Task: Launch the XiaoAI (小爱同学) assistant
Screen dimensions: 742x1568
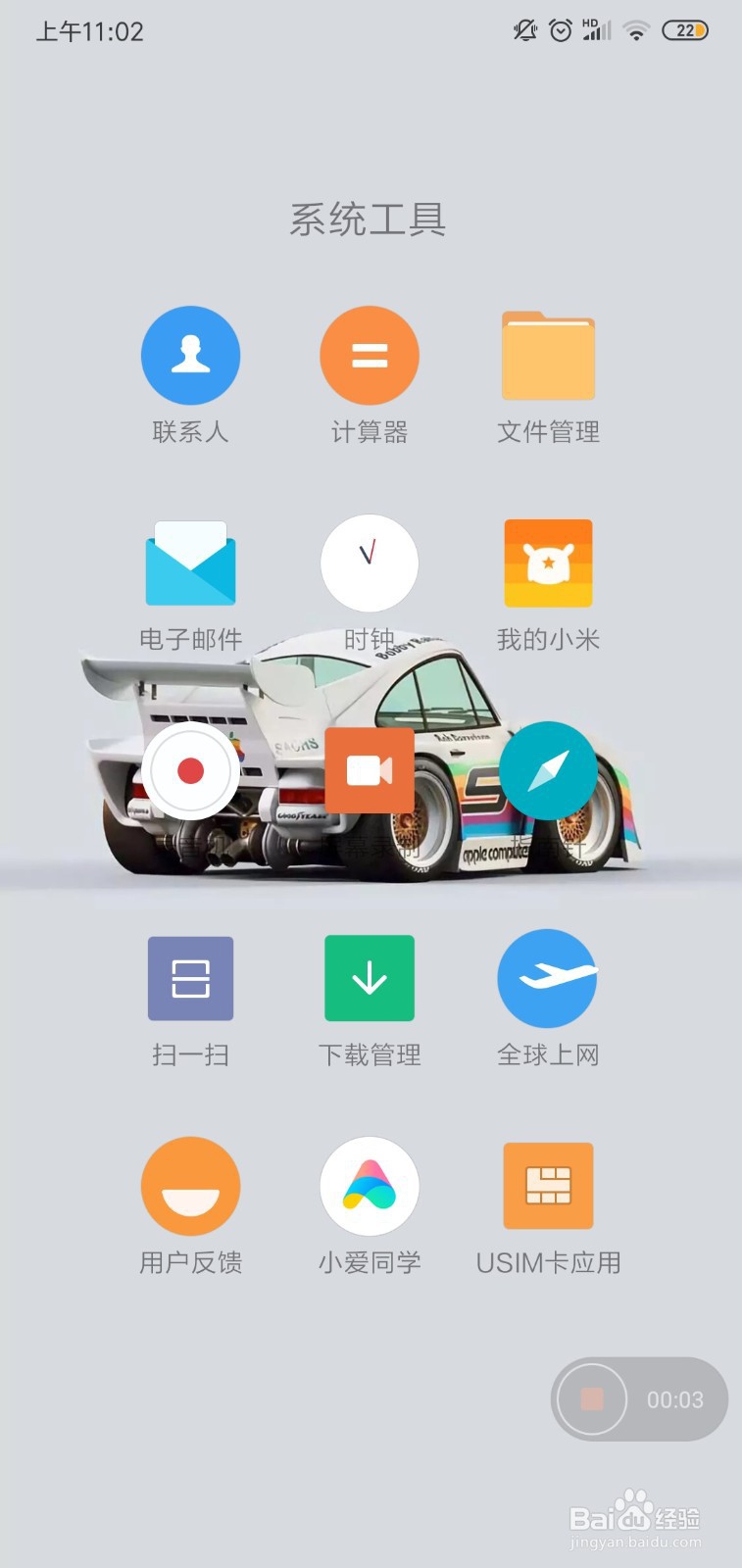Action: pos(370,1186)
